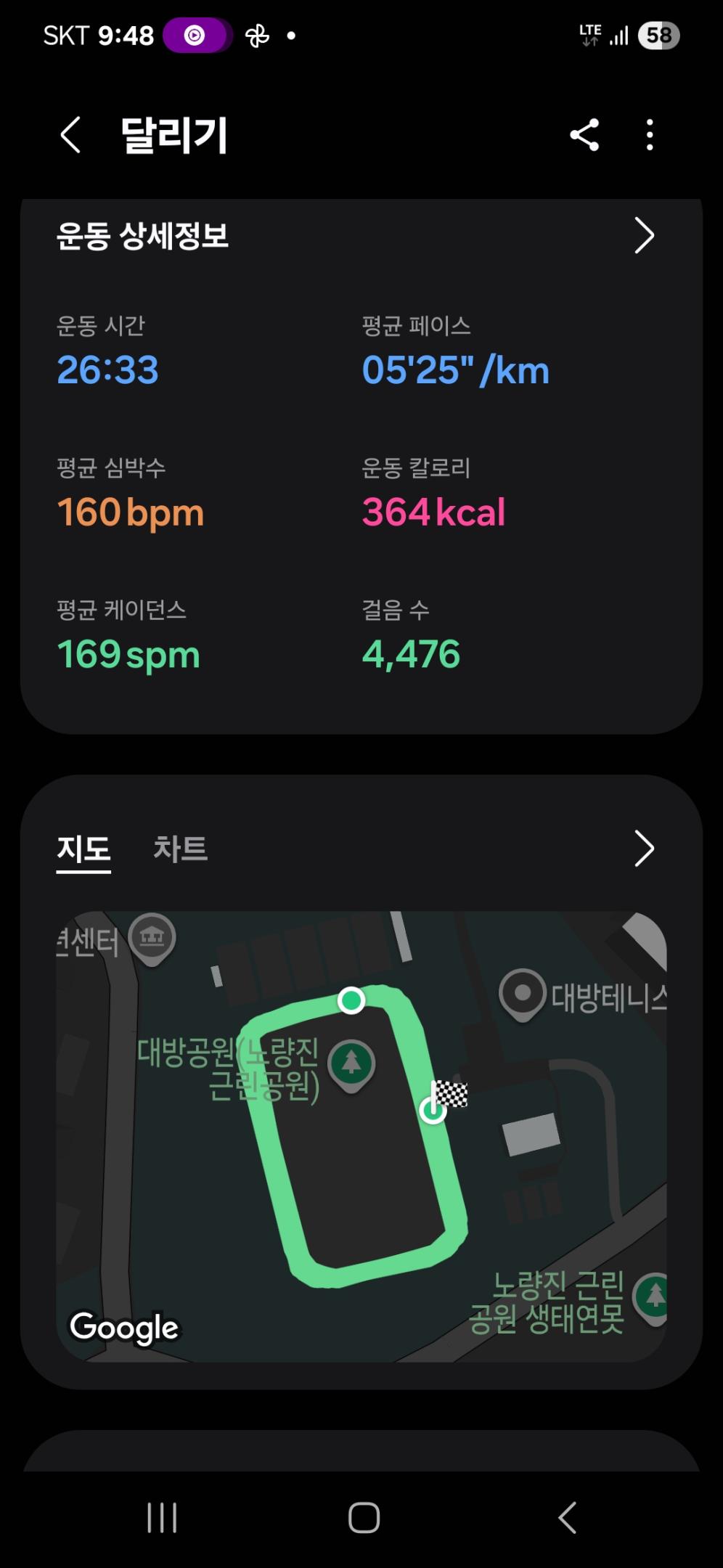Open the three-dot more options menu
The image size is (723, 1568).
click(x=648, y=135)
